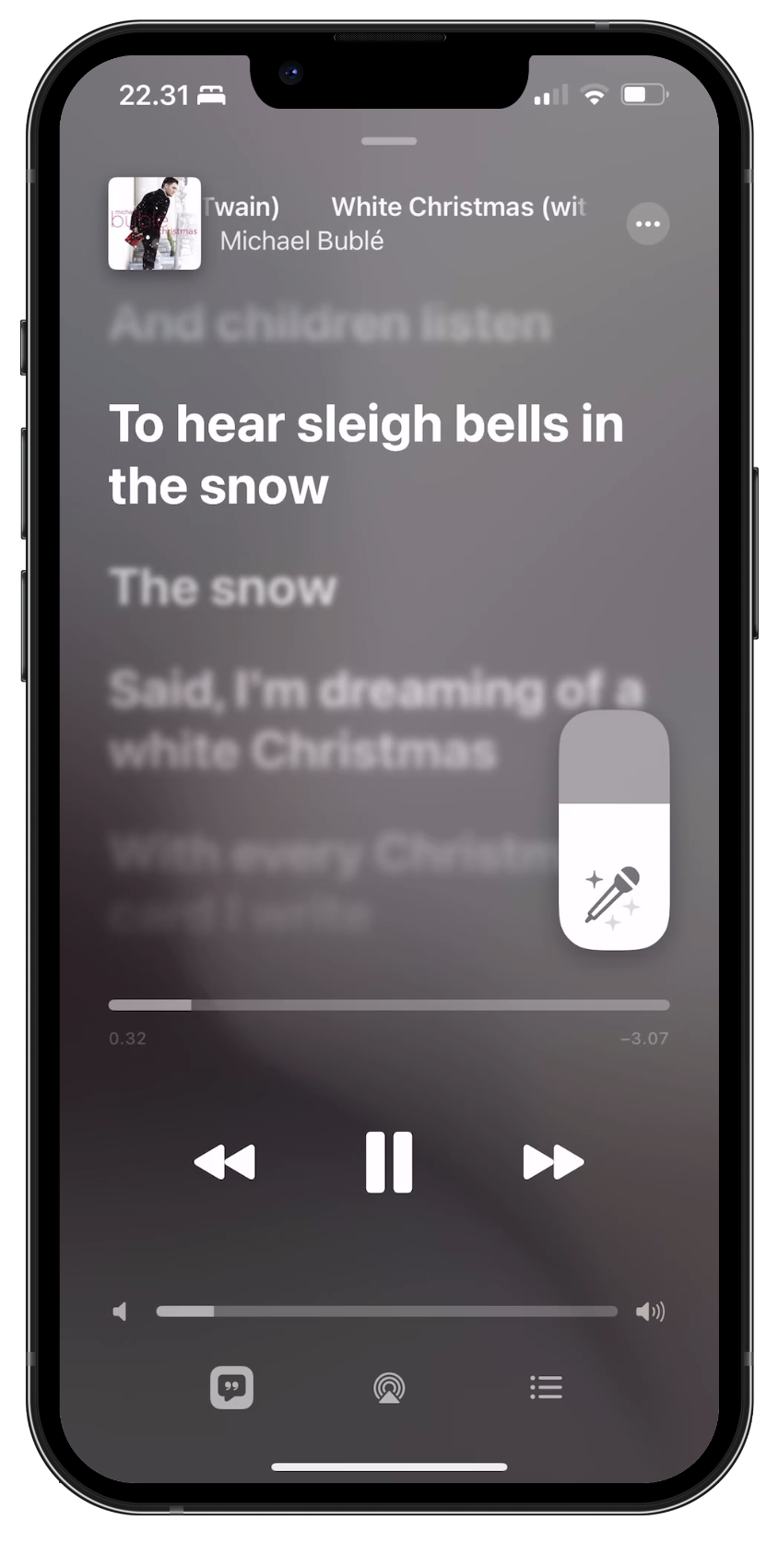Open the Up Next queue list
This screenshot has width=778, height=1568.
[x=546, y=1387]
